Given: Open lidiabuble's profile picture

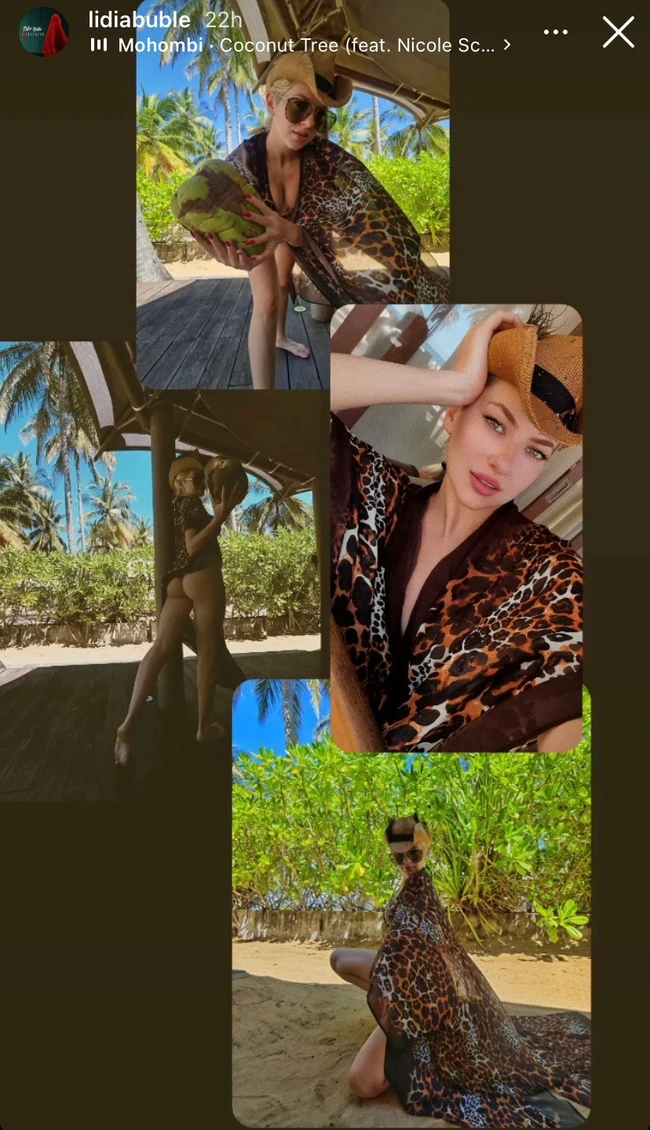Looking at the screenshot, I should click(43, 32).
